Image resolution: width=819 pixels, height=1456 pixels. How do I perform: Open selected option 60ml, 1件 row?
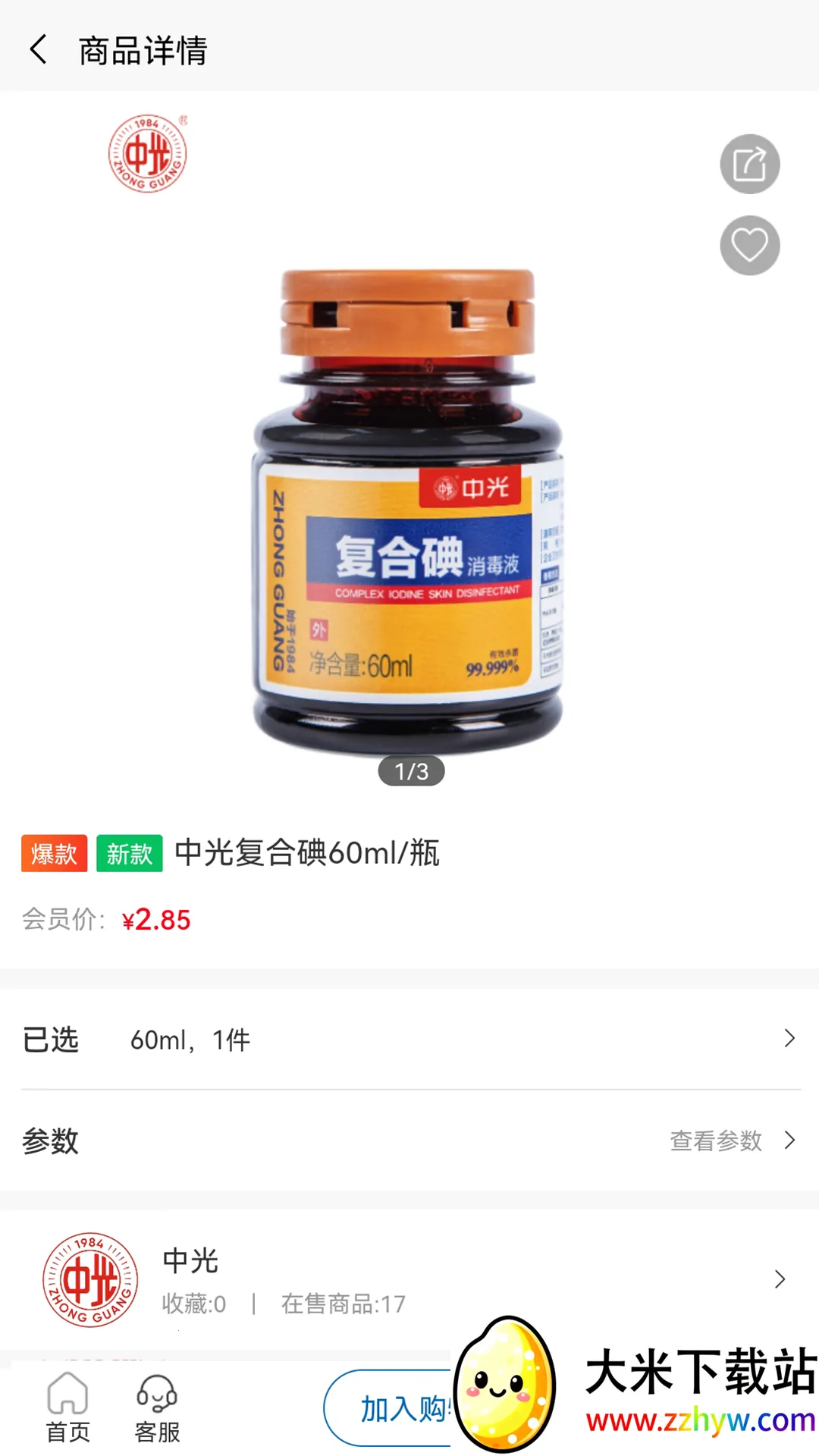click(409, 1040)
